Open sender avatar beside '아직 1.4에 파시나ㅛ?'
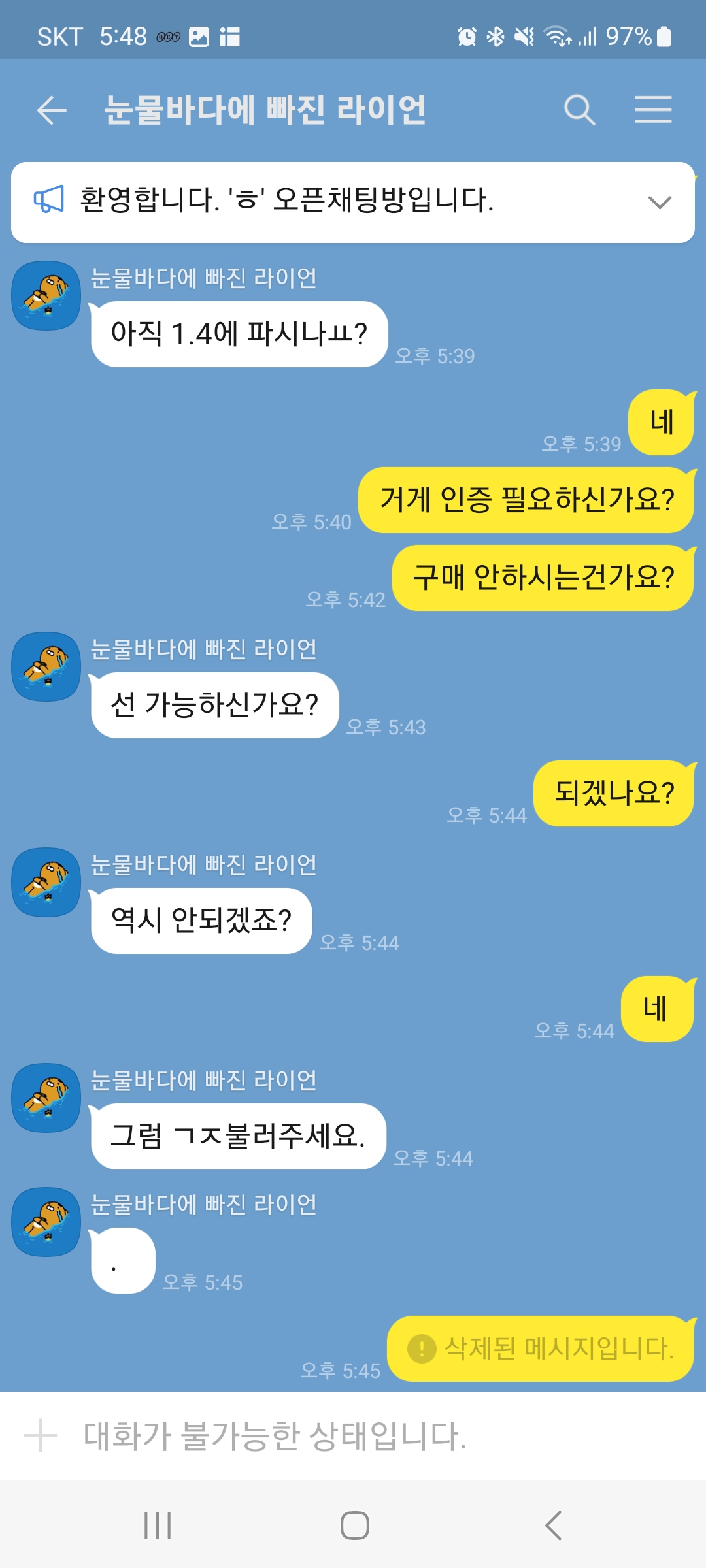 [x=46, y=295]
